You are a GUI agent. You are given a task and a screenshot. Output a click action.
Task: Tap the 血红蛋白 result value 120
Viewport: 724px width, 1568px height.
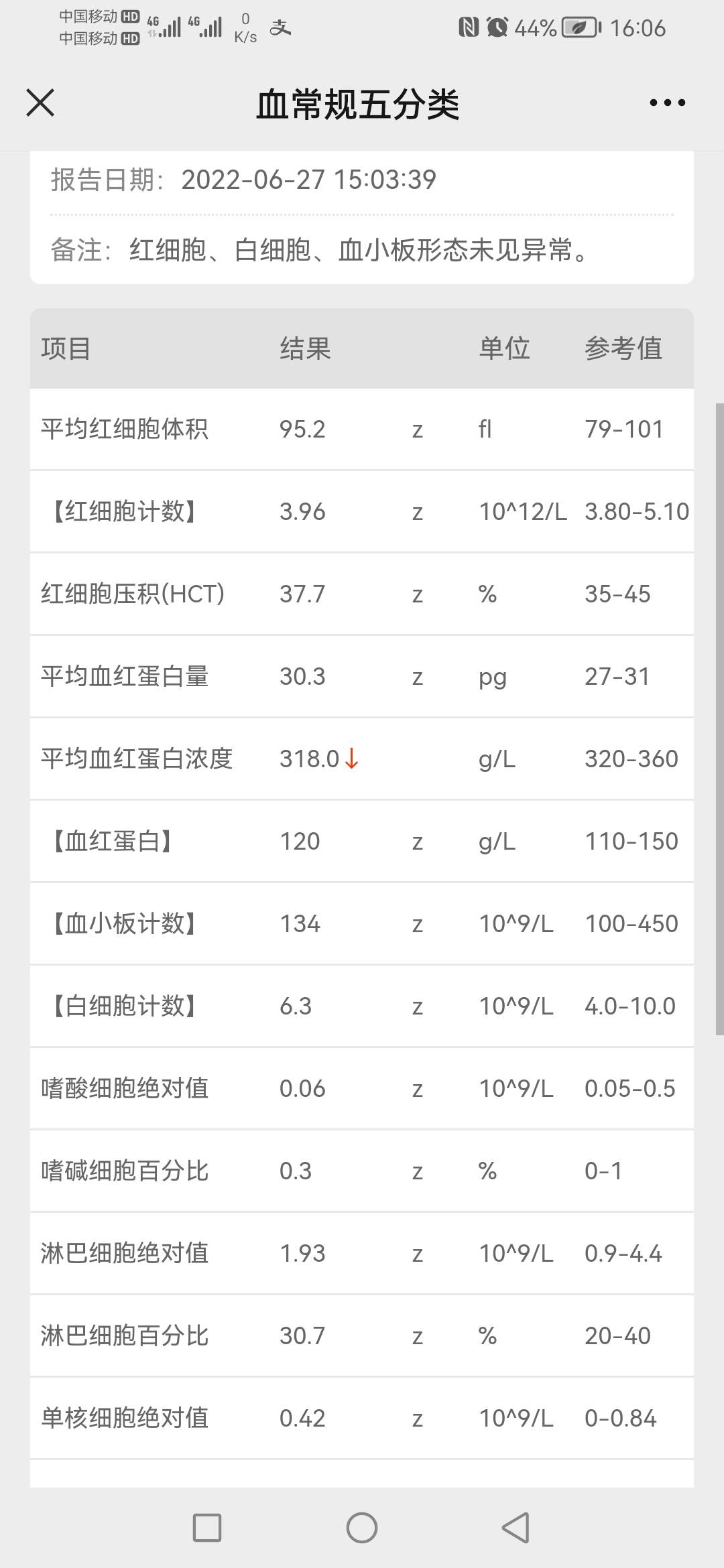pyautogui.click(x=301, y=841)
